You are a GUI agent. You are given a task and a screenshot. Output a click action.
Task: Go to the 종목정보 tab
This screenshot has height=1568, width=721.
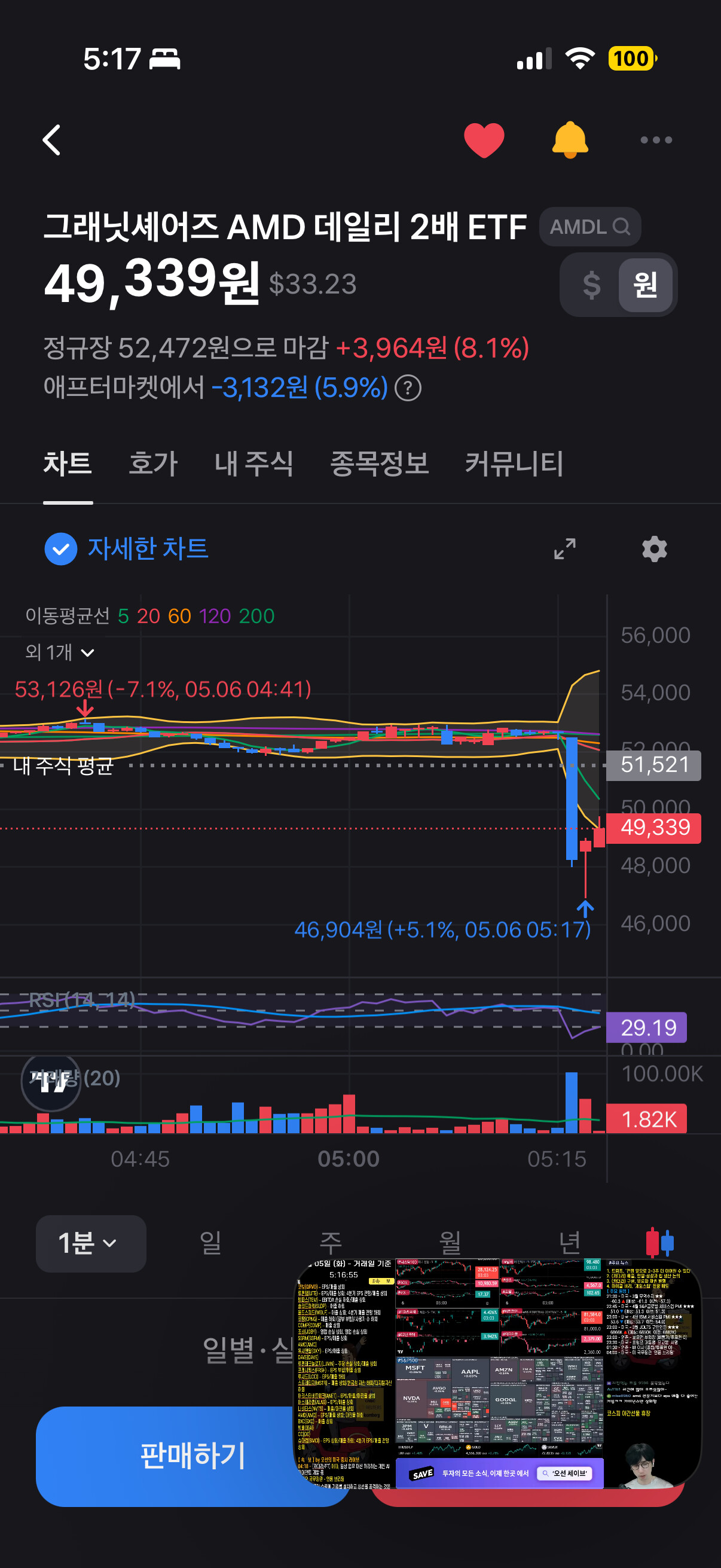[379, 463]
